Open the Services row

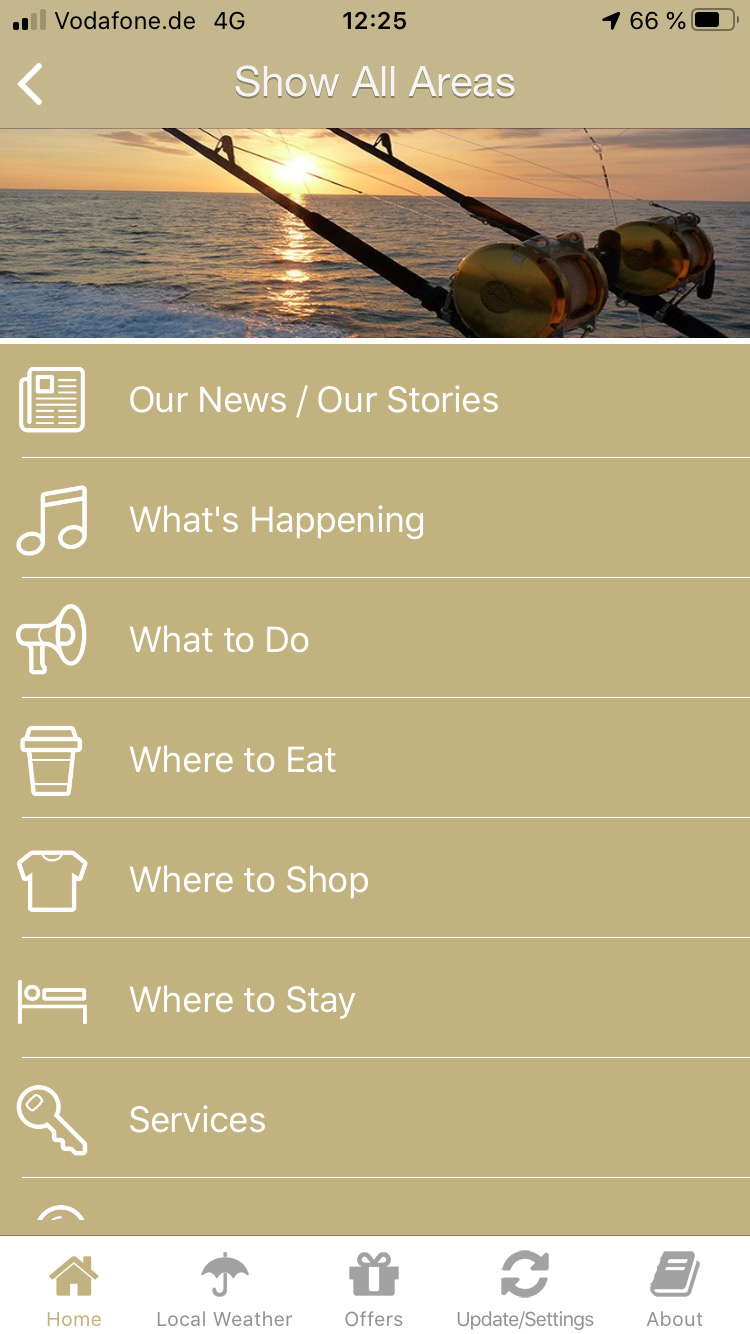(x=198, y=1120)
